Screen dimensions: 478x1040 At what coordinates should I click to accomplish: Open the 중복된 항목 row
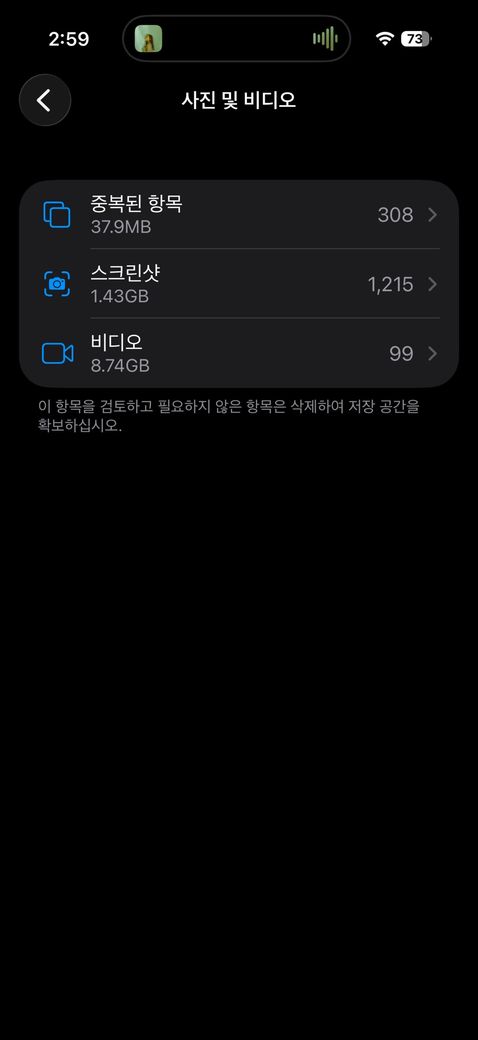click(239, 215)
